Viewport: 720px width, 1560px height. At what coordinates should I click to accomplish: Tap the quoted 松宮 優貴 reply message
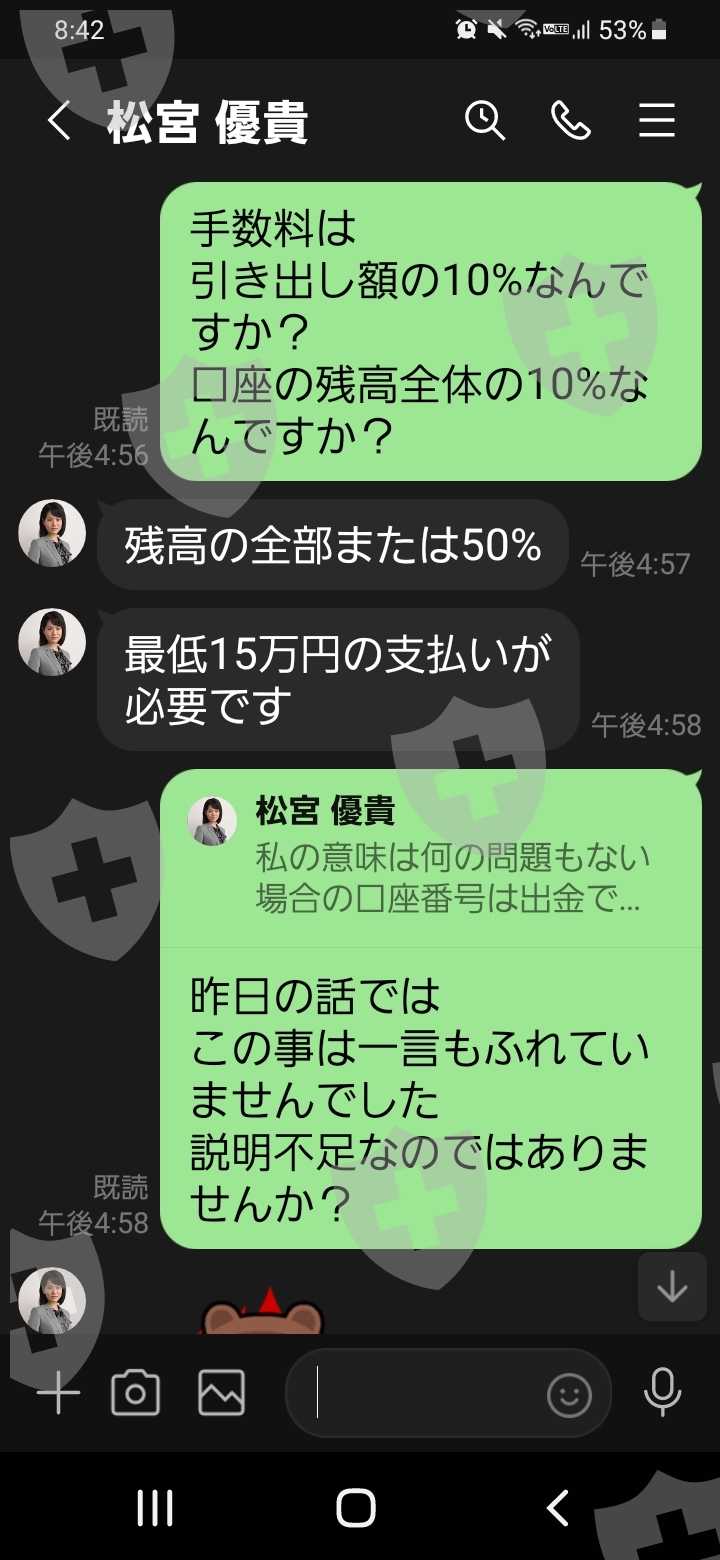click(430, 858)
